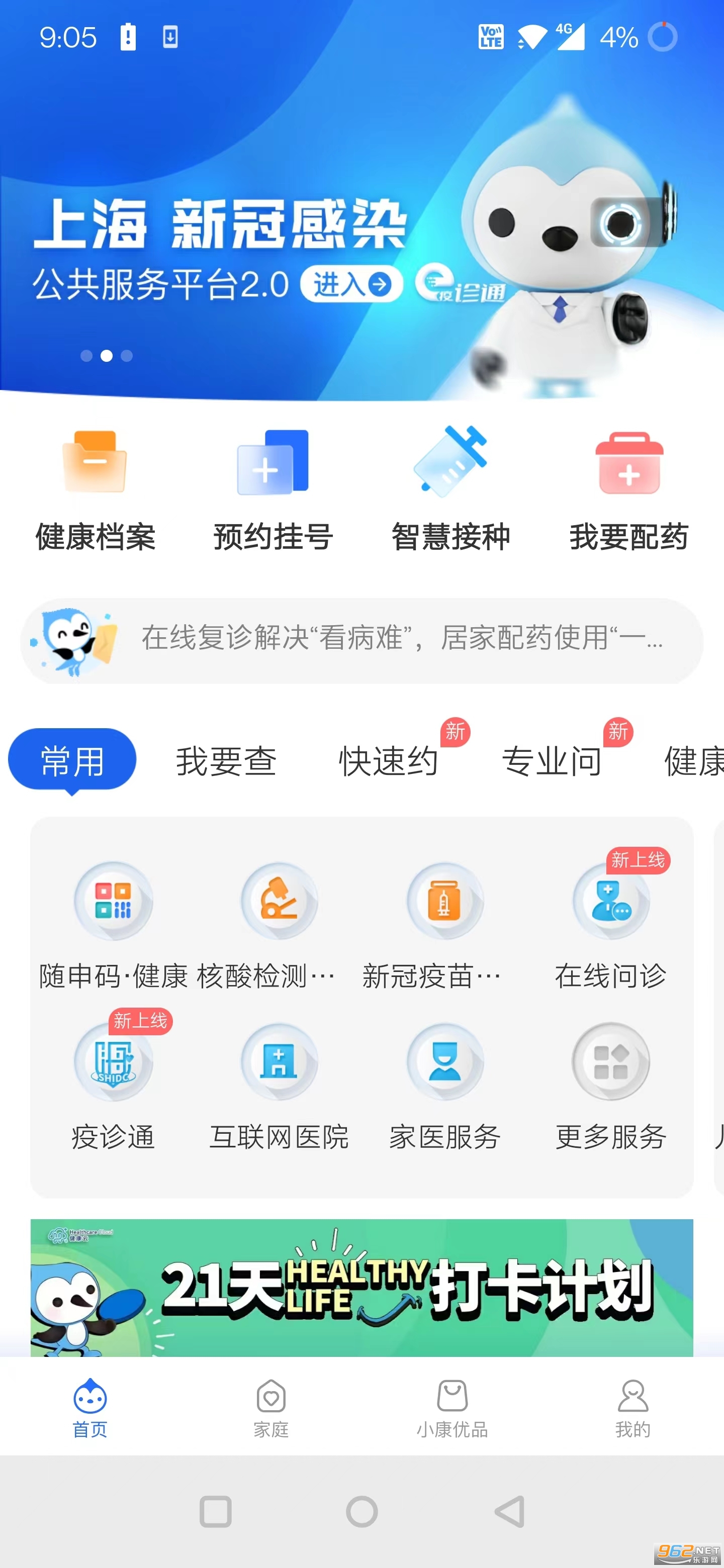Tap 进入 on the 新冠感染 banner
Viewport: 724px width, 1568px height.
[351, 283]
